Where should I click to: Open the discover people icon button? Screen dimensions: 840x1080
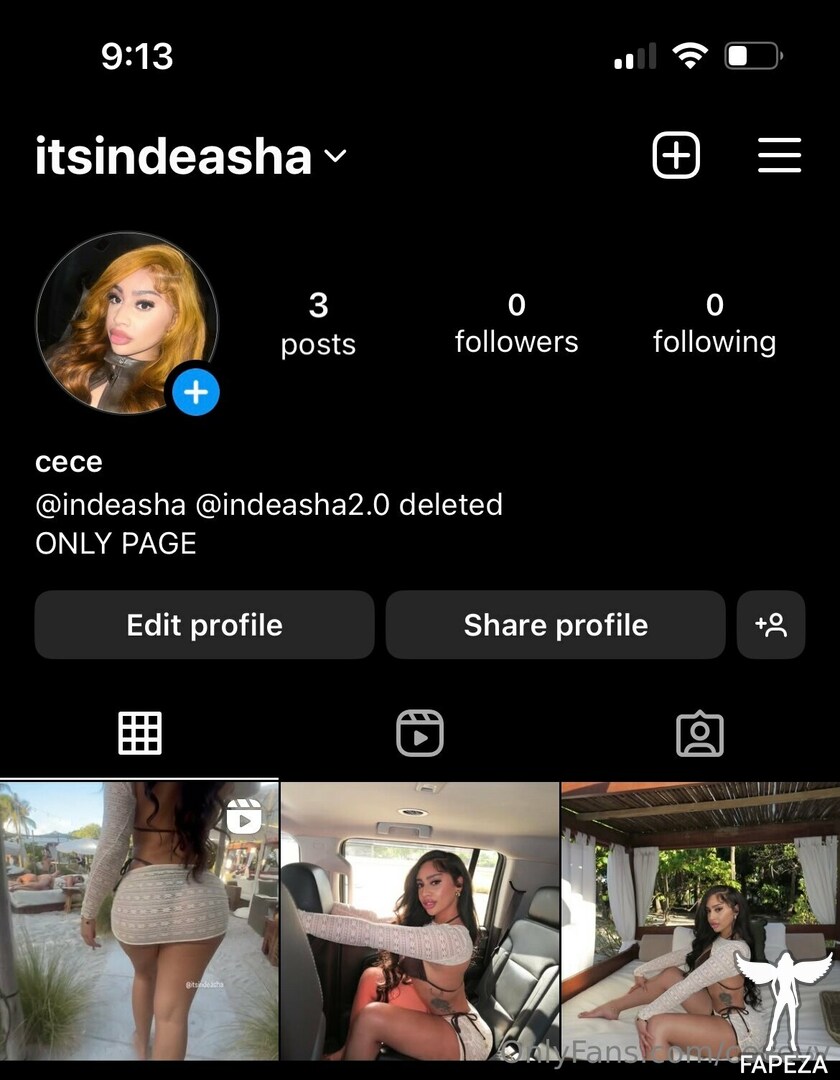tap(771, 625)
